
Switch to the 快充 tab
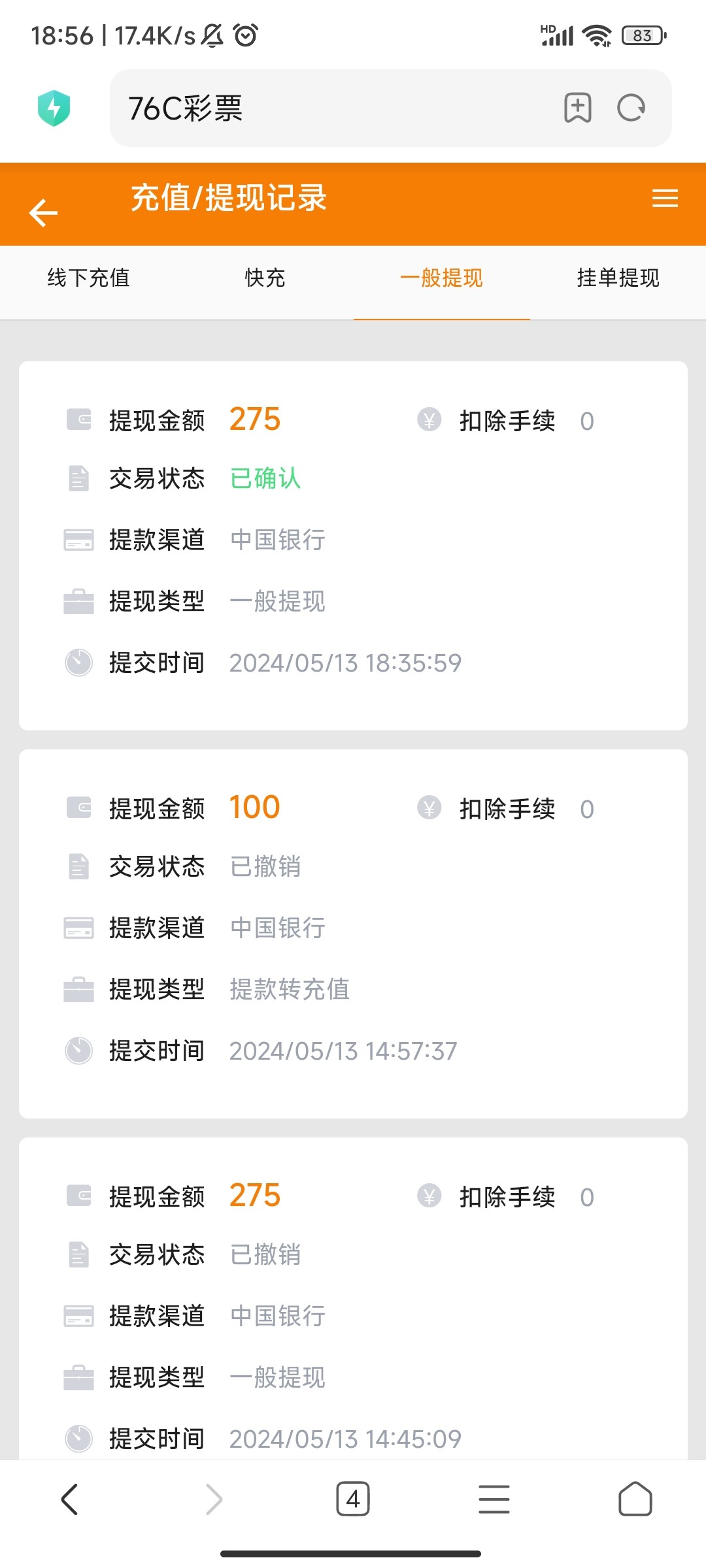[x=265, y=278]
